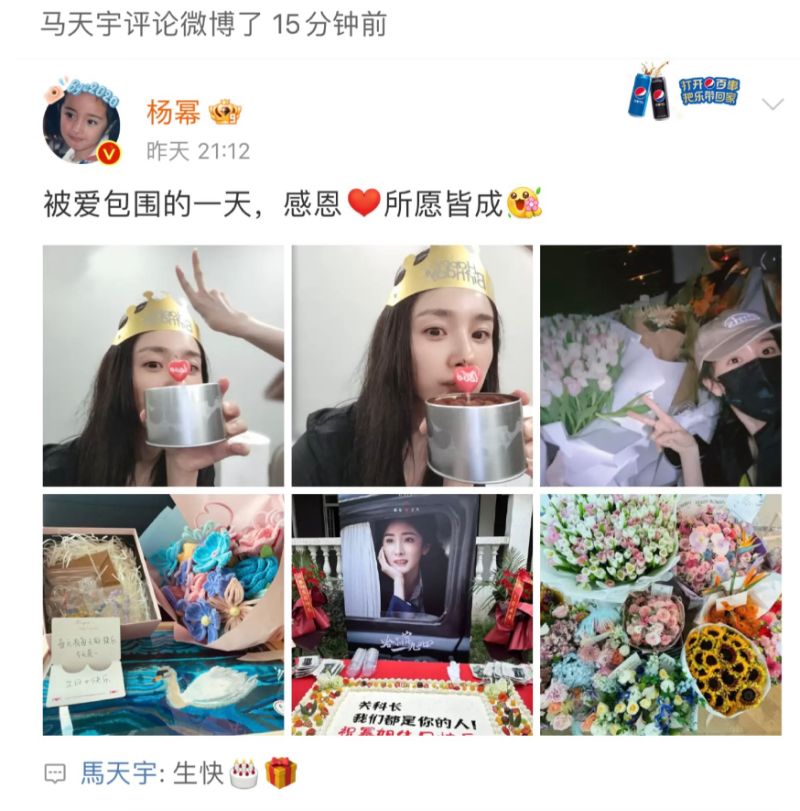Screen dimensions: 800x811
Task: Expand the post options chevron
Action: [x=773, y=104]
